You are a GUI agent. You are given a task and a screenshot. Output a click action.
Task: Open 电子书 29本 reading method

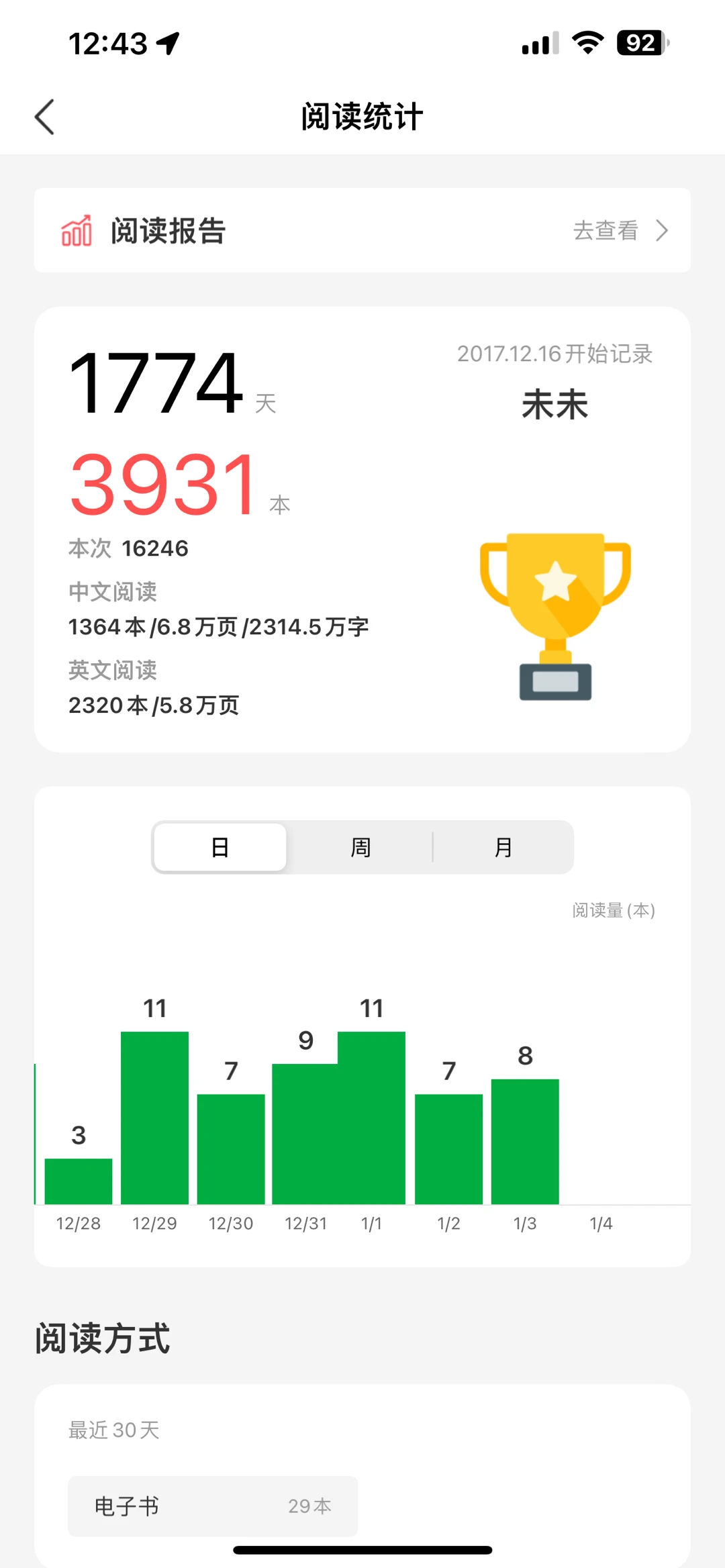point(212,1506)
